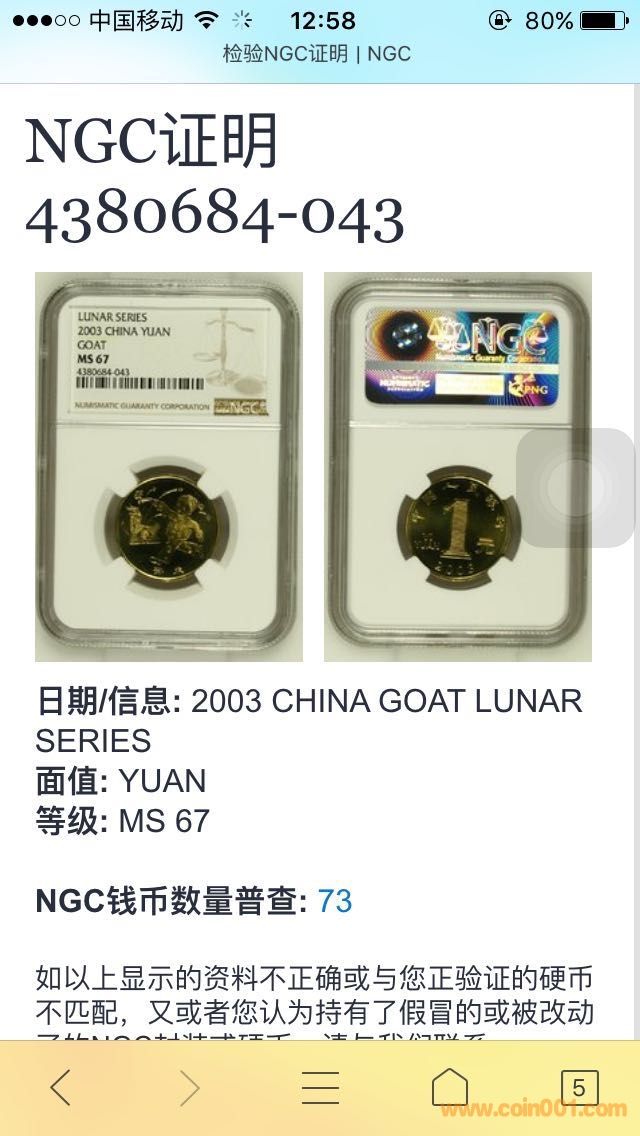The width and height of the screenshot is (640, 1136).
Task: Open the NGC census count 73 link
Action: point(335,901)
